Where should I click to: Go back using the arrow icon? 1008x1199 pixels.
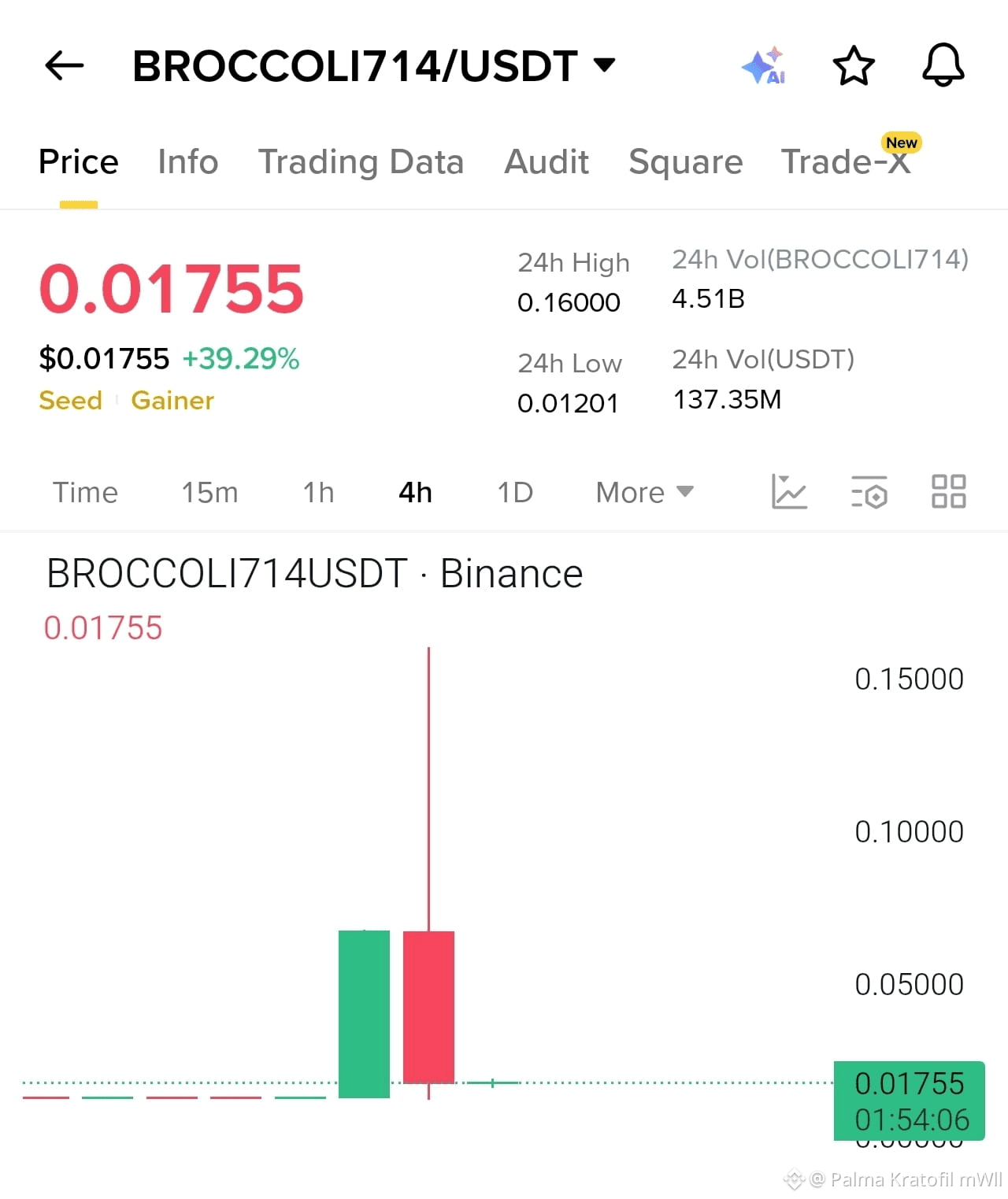[x=64, y=65]
